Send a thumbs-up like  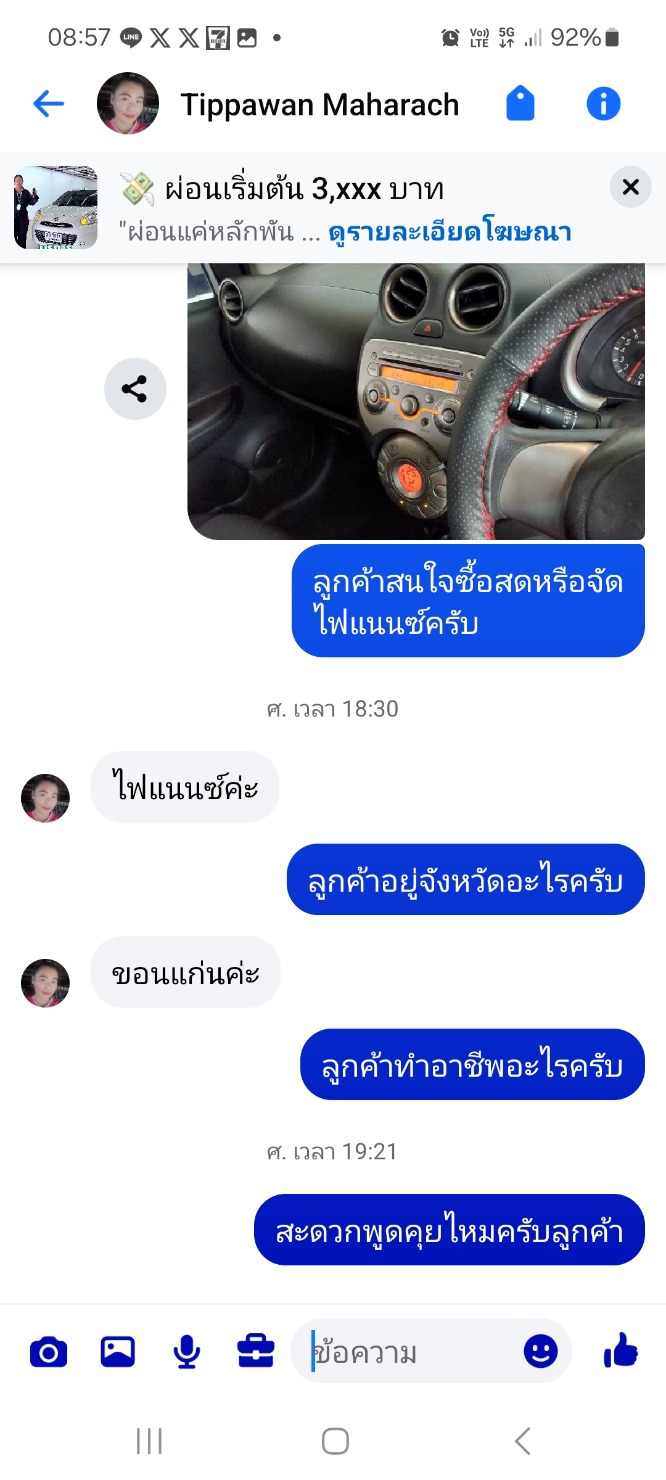(x=621, y=1352)
